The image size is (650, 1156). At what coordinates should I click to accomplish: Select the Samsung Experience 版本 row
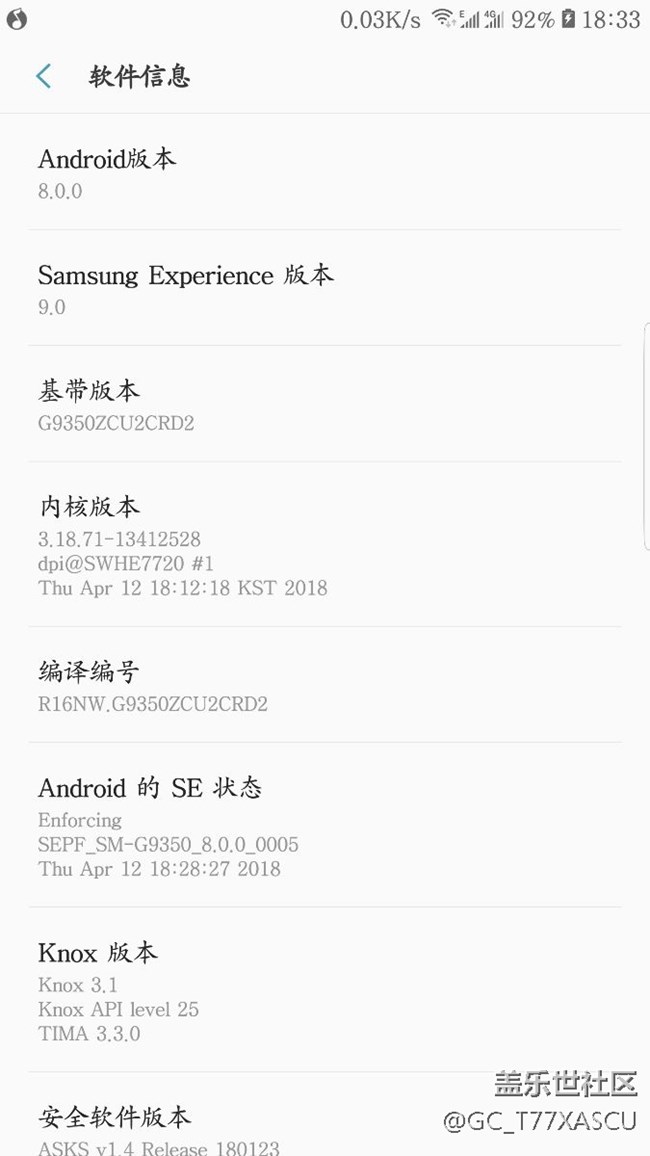point(325,288)
